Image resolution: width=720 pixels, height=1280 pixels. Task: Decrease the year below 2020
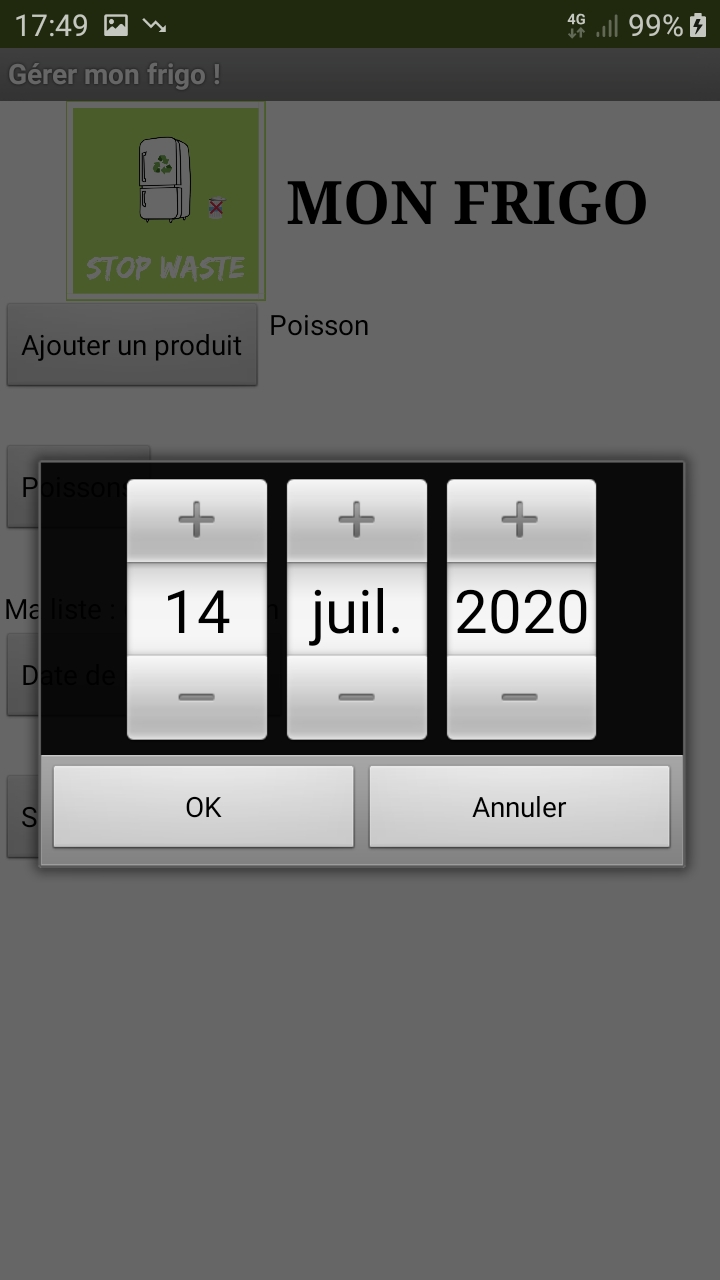[x=521, y=697]
